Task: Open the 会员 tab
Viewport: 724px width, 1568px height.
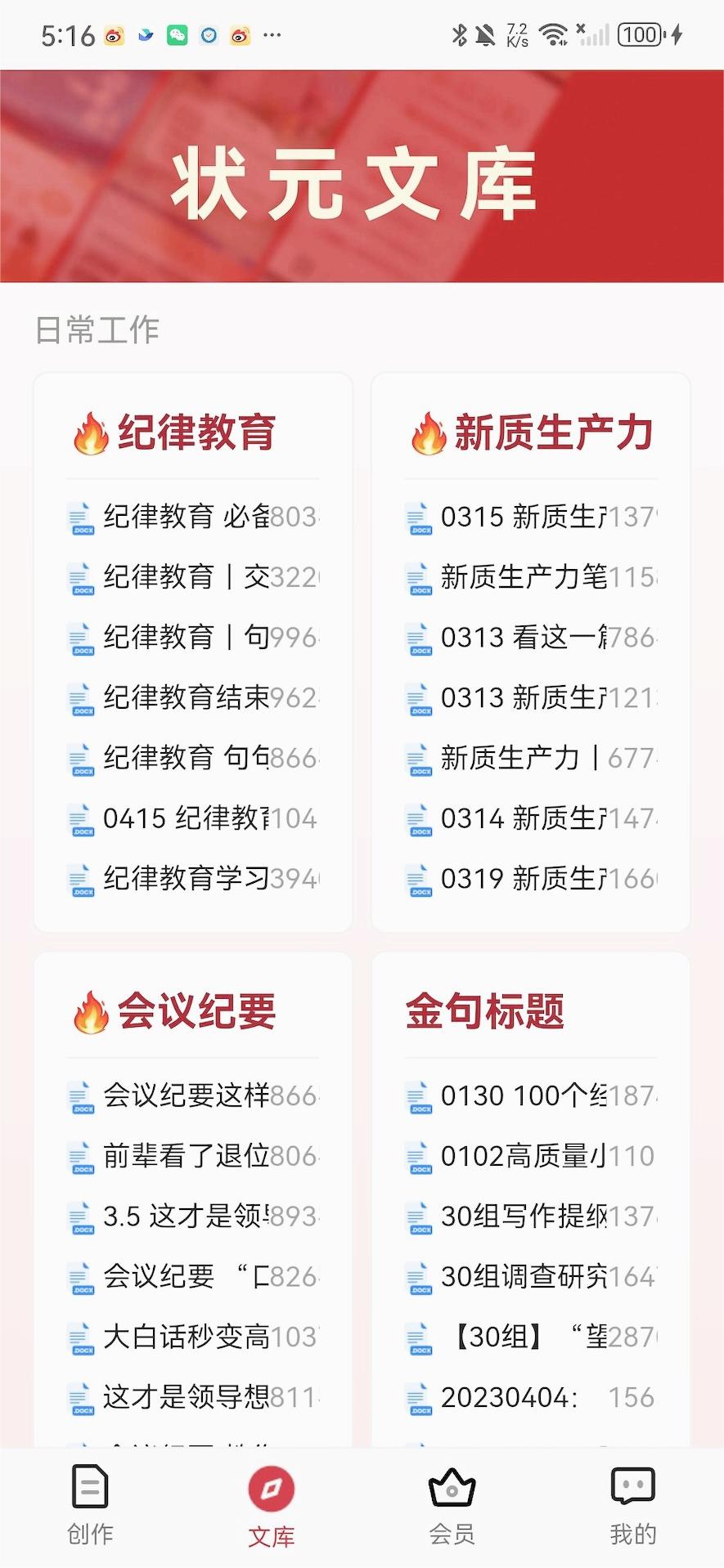Action: click(452, 1504)
